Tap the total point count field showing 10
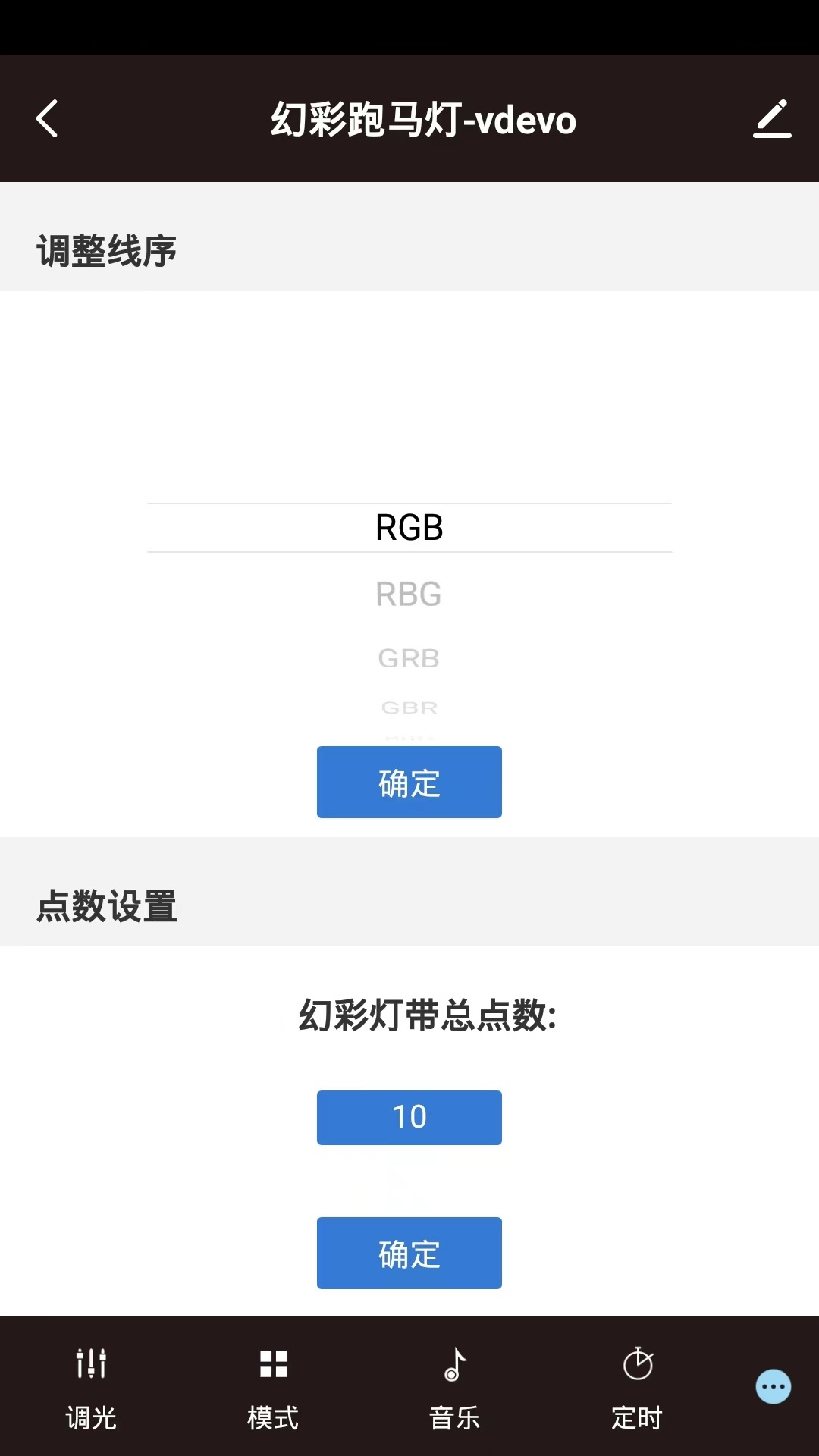Image resolution: width=819 pixels, height=1456 pixels. (x=409, y=1116)
